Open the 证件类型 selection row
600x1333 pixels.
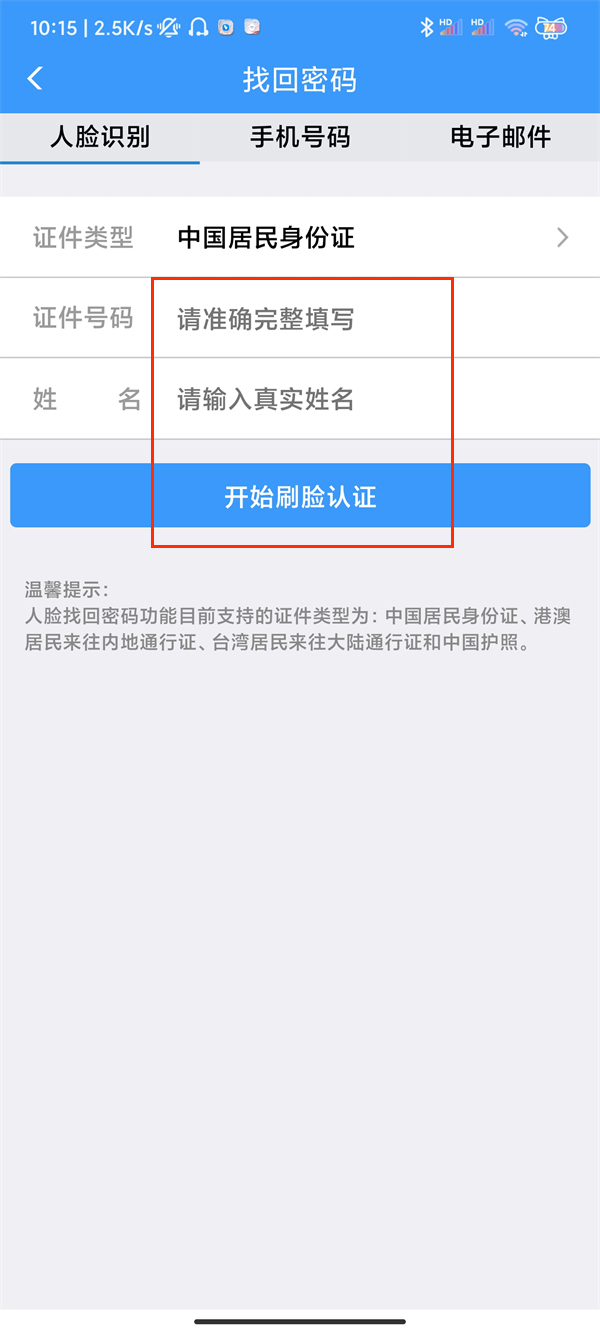[300, 237]
